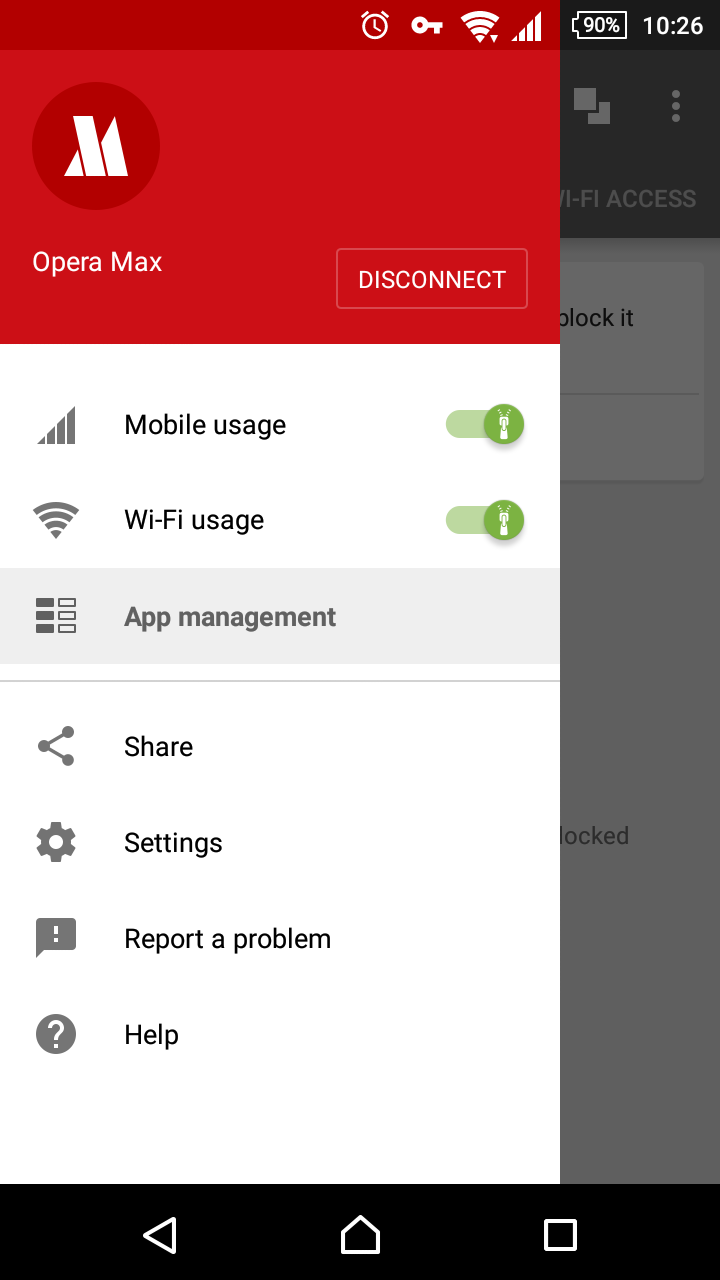Turn off the Mobile usage switch

[485, 425]
